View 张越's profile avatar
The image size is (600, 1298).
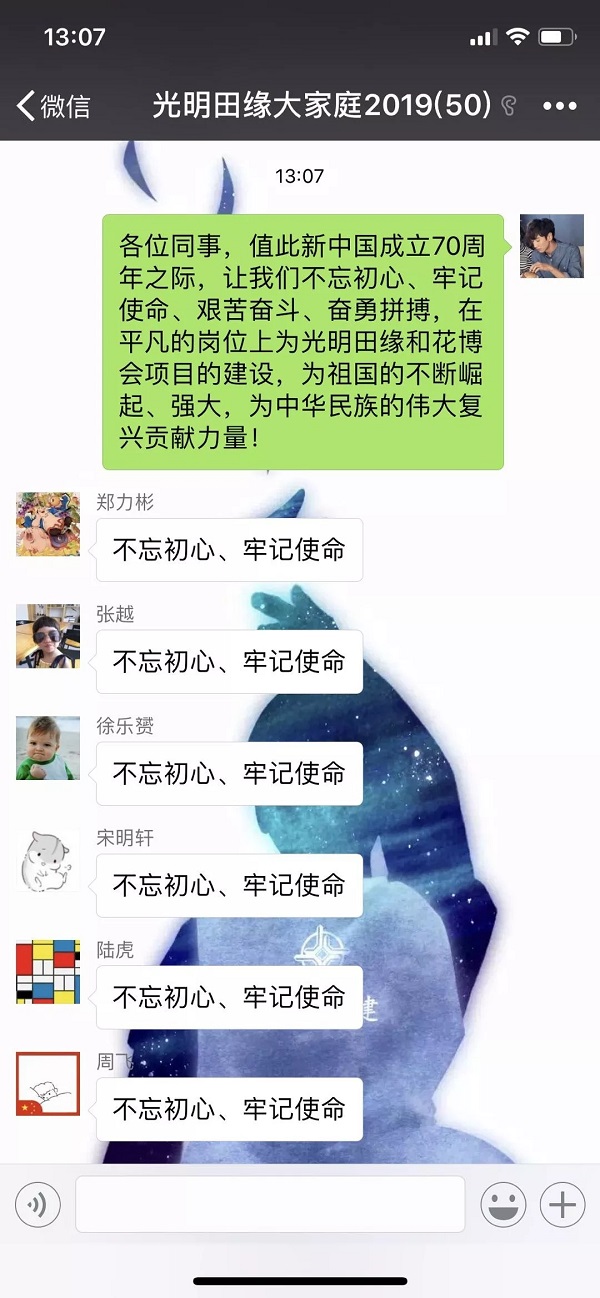pyautogui.click(x=48, y=636)
